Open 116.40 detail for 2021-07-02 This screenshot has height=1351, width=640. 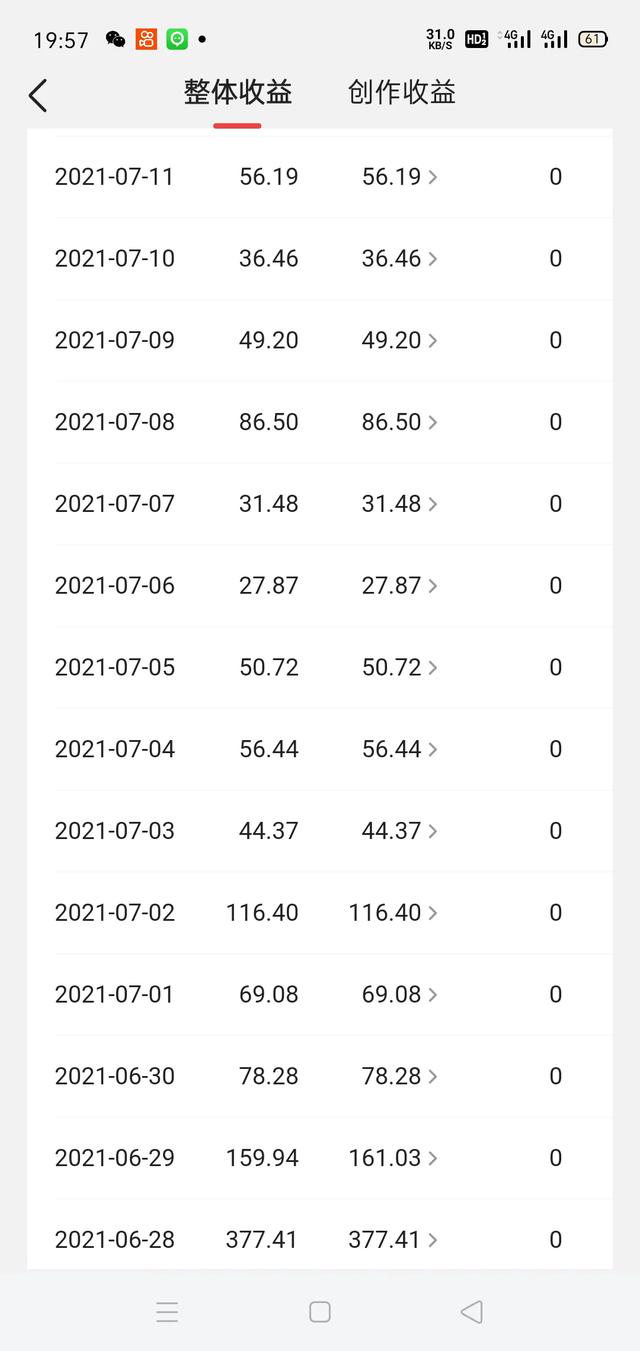pyautogui.click(x=393, y=913)
